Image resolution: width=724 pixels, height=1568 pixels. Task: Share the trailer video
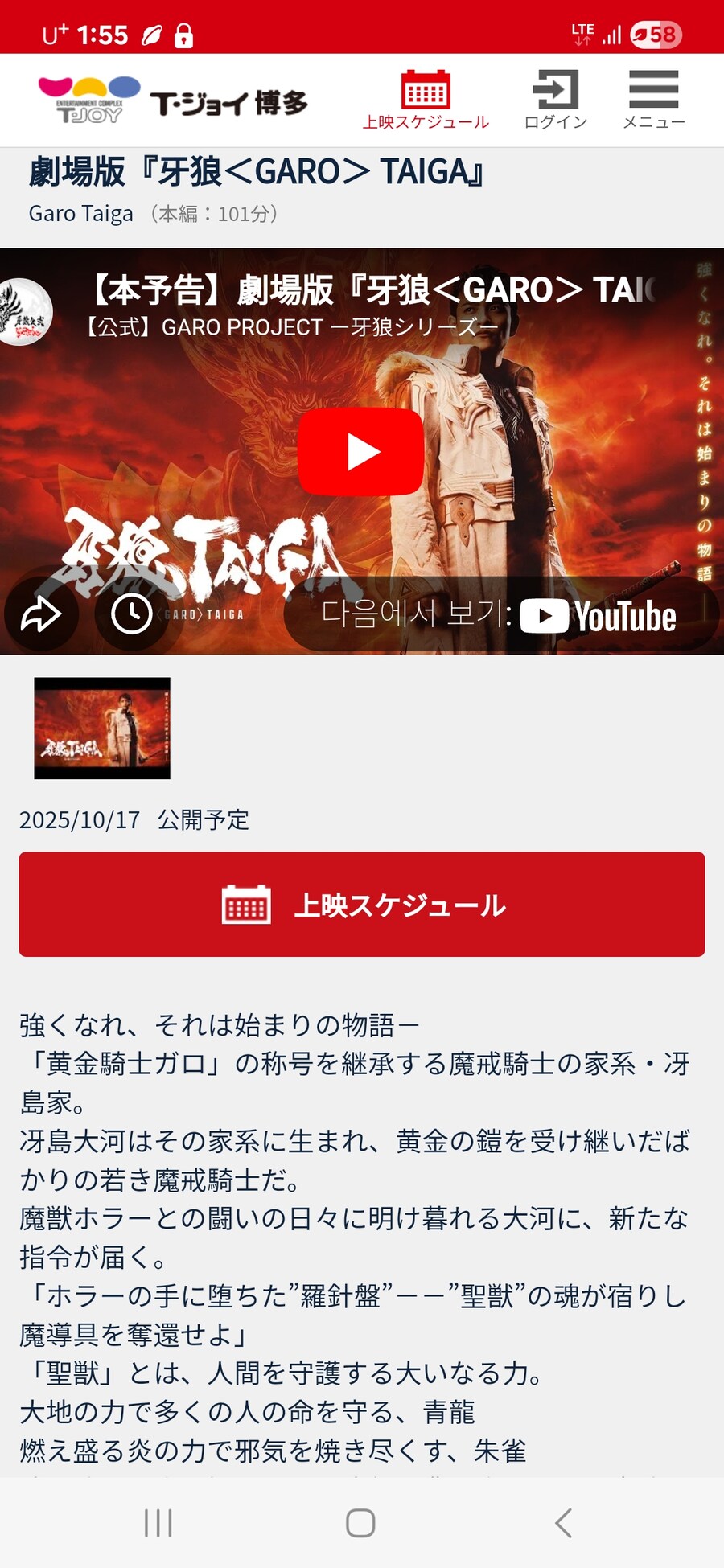point(41,615)
